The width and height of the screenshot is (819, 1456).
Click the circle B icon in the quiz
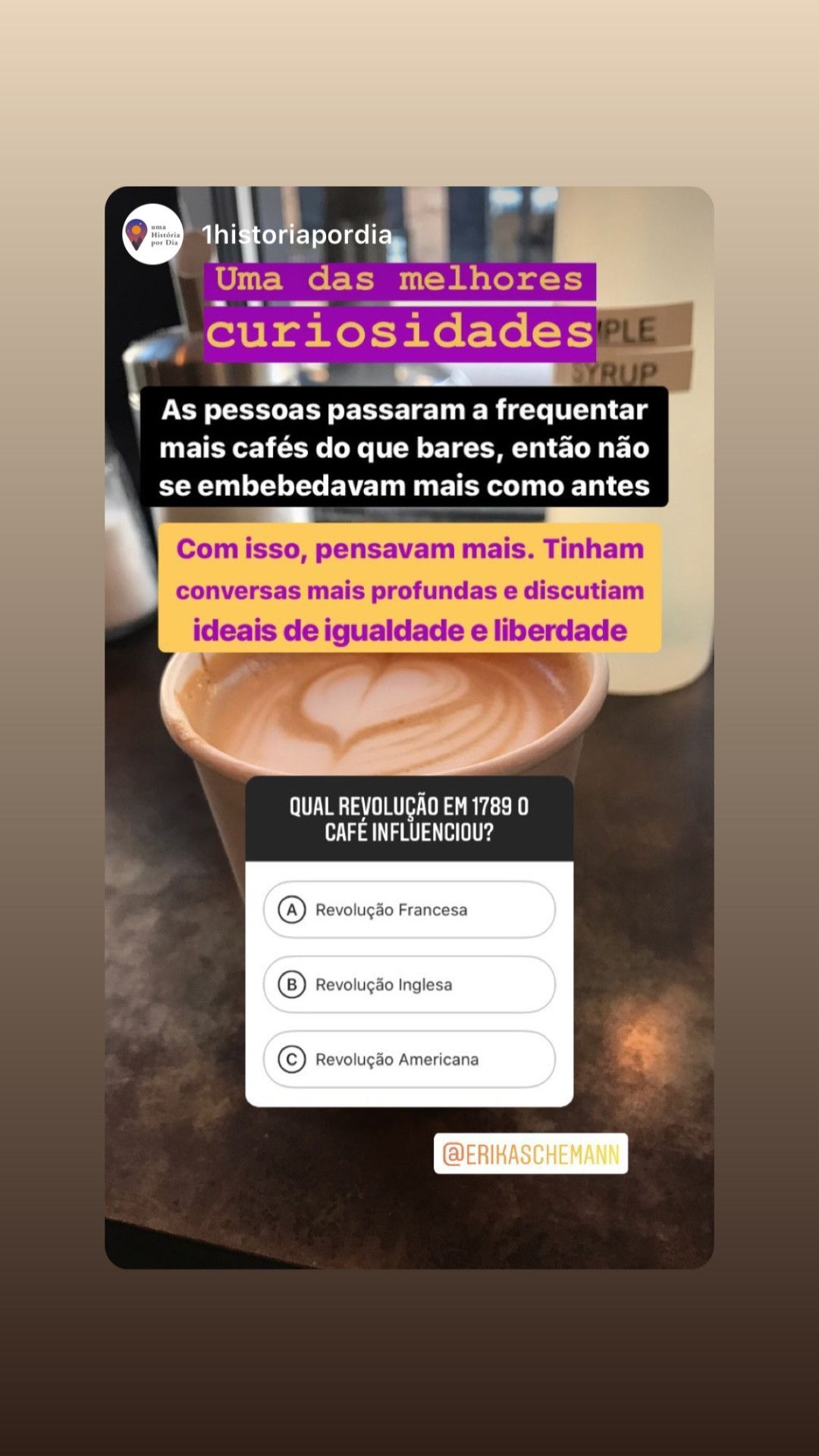point(292,984)
